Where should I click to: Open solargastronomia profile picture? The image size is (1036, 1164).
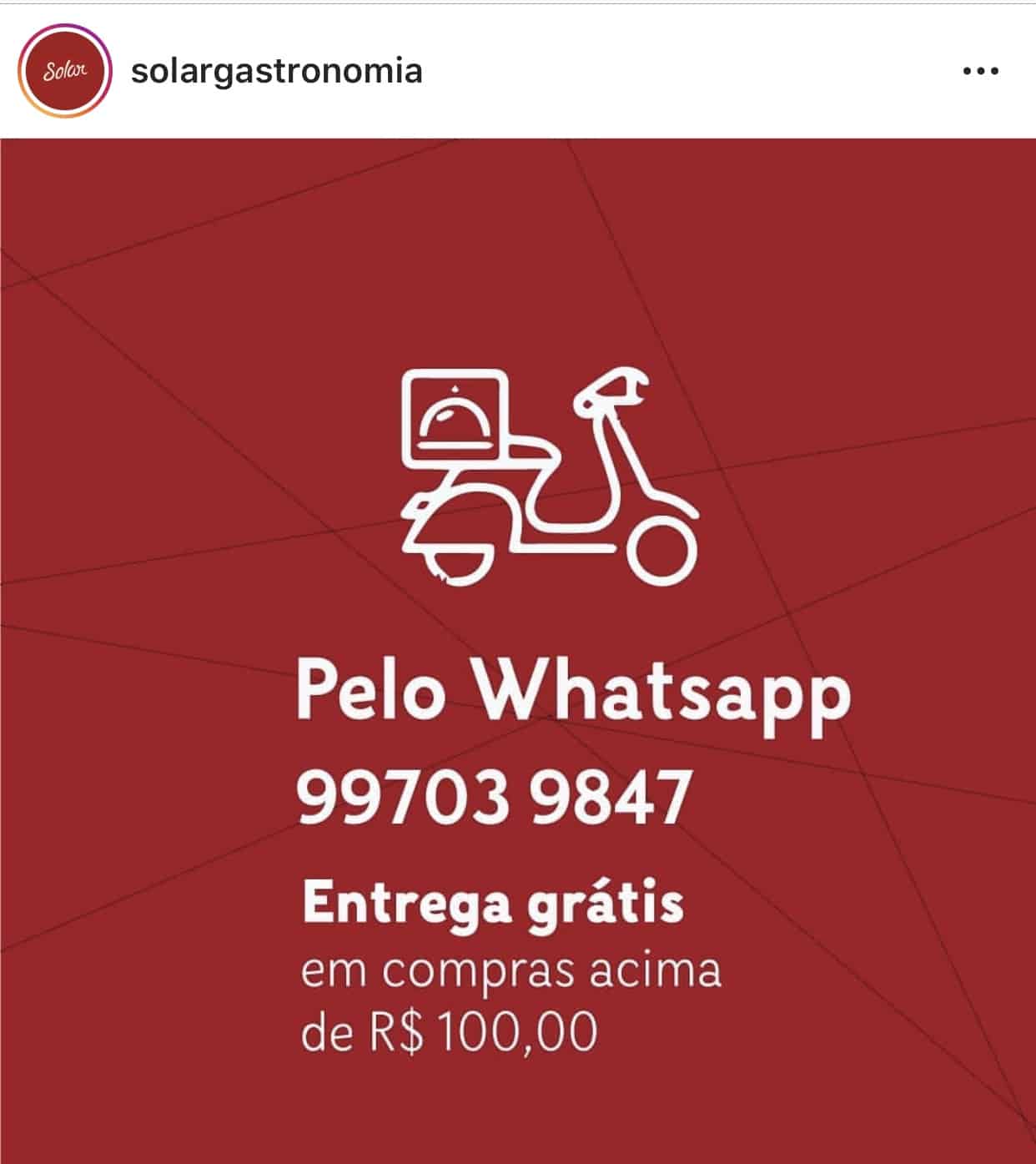click(65, 71)
